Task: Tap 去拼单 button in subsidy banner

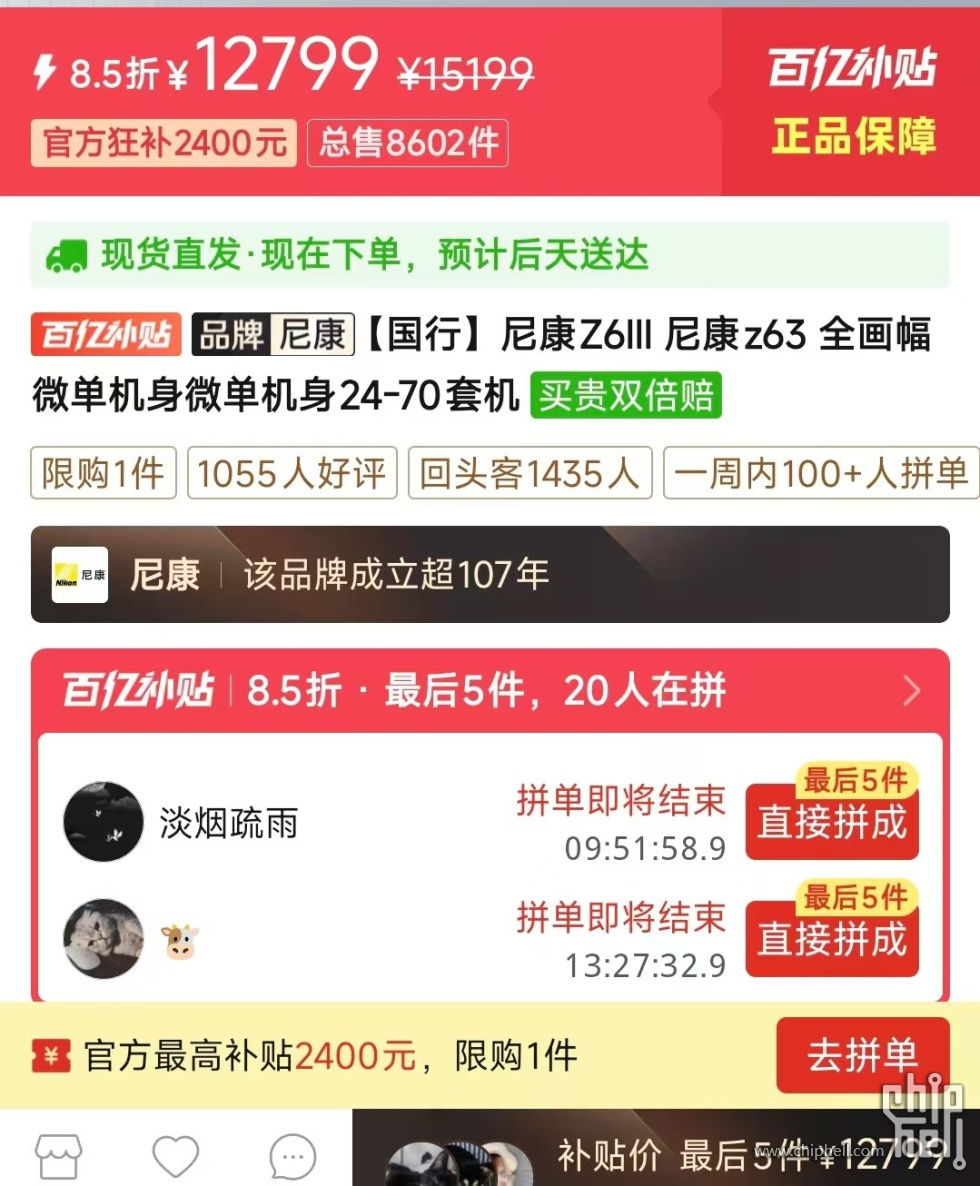Action: [x=862, y=1055]
